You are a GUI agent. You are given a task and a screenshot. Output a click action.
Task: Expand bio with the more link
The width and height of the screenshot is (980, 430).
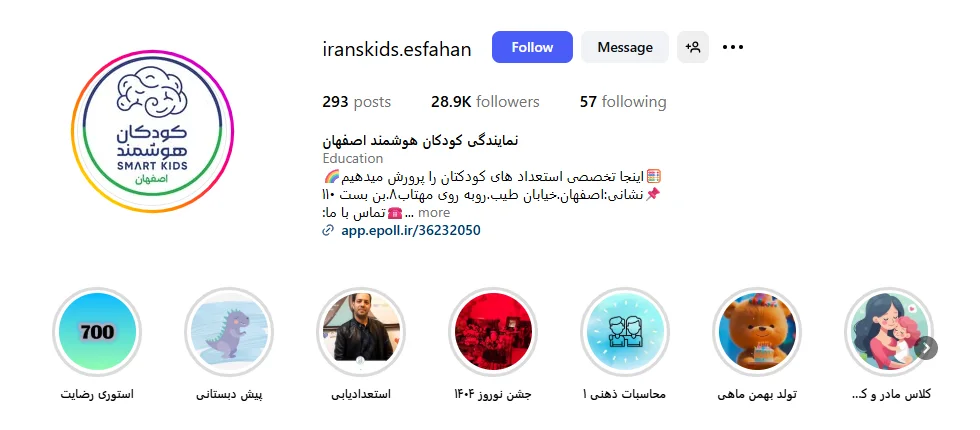click(434, 213)
